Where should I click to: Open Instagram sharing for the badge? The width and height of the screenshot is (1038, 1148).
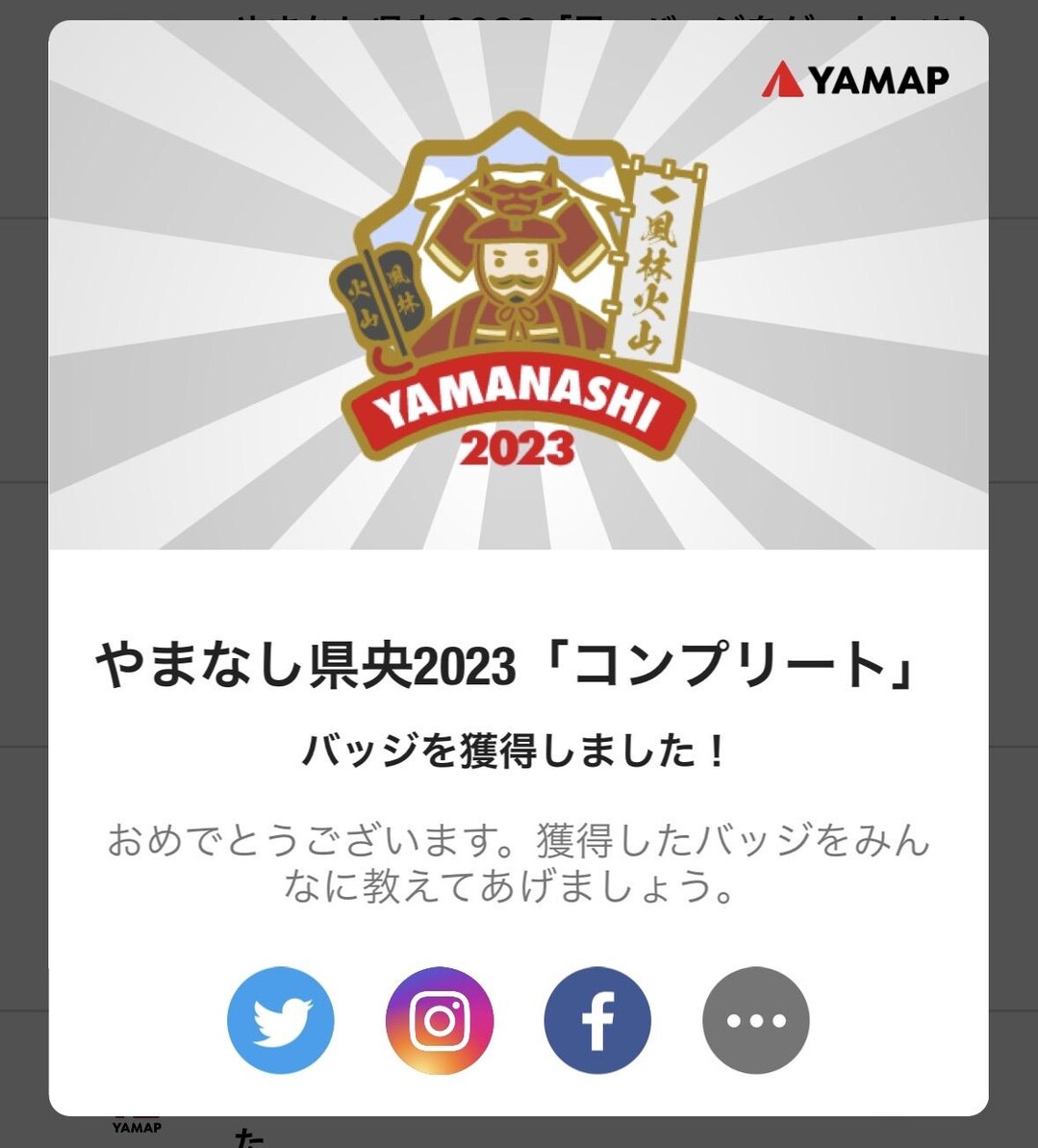438,1019
